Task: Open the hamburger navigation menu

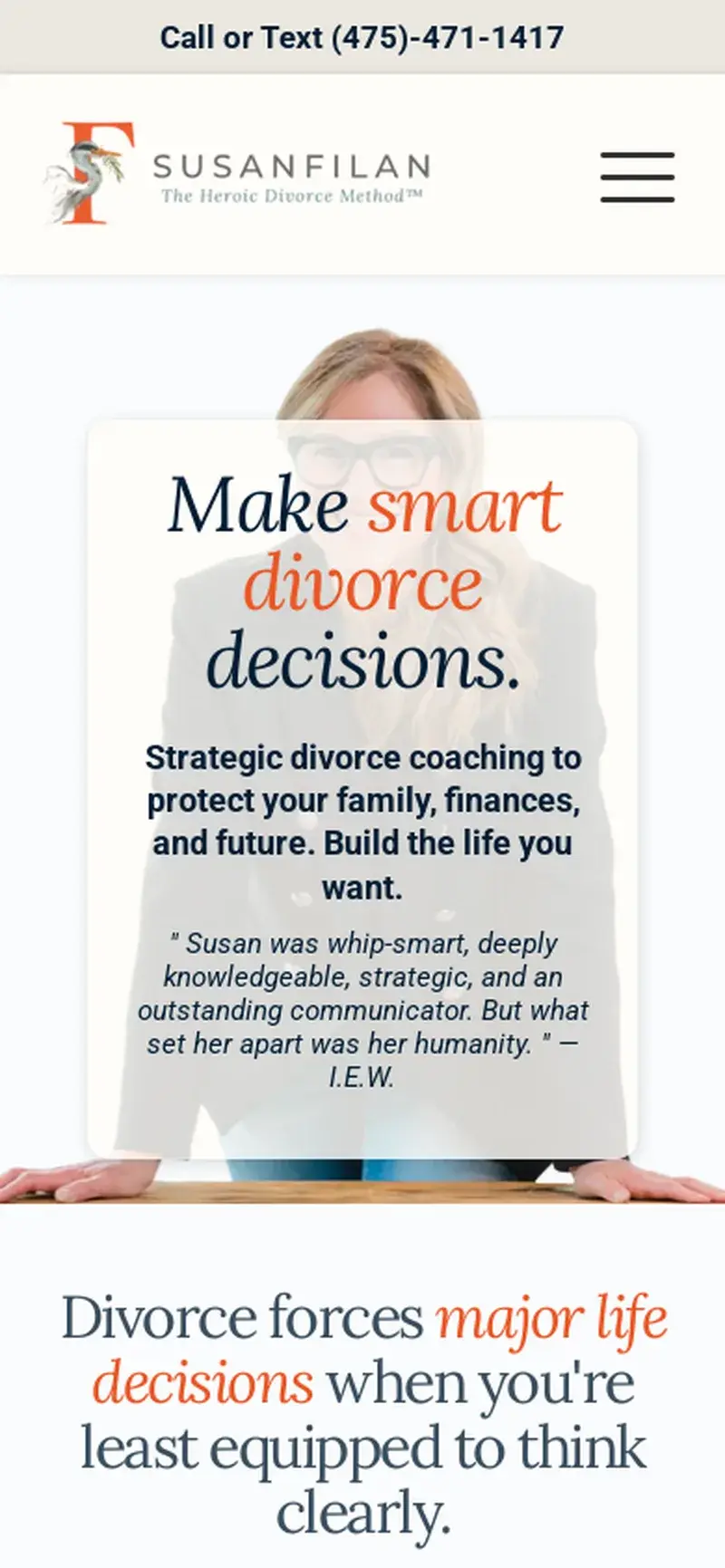Action: [x=637, y=177]
